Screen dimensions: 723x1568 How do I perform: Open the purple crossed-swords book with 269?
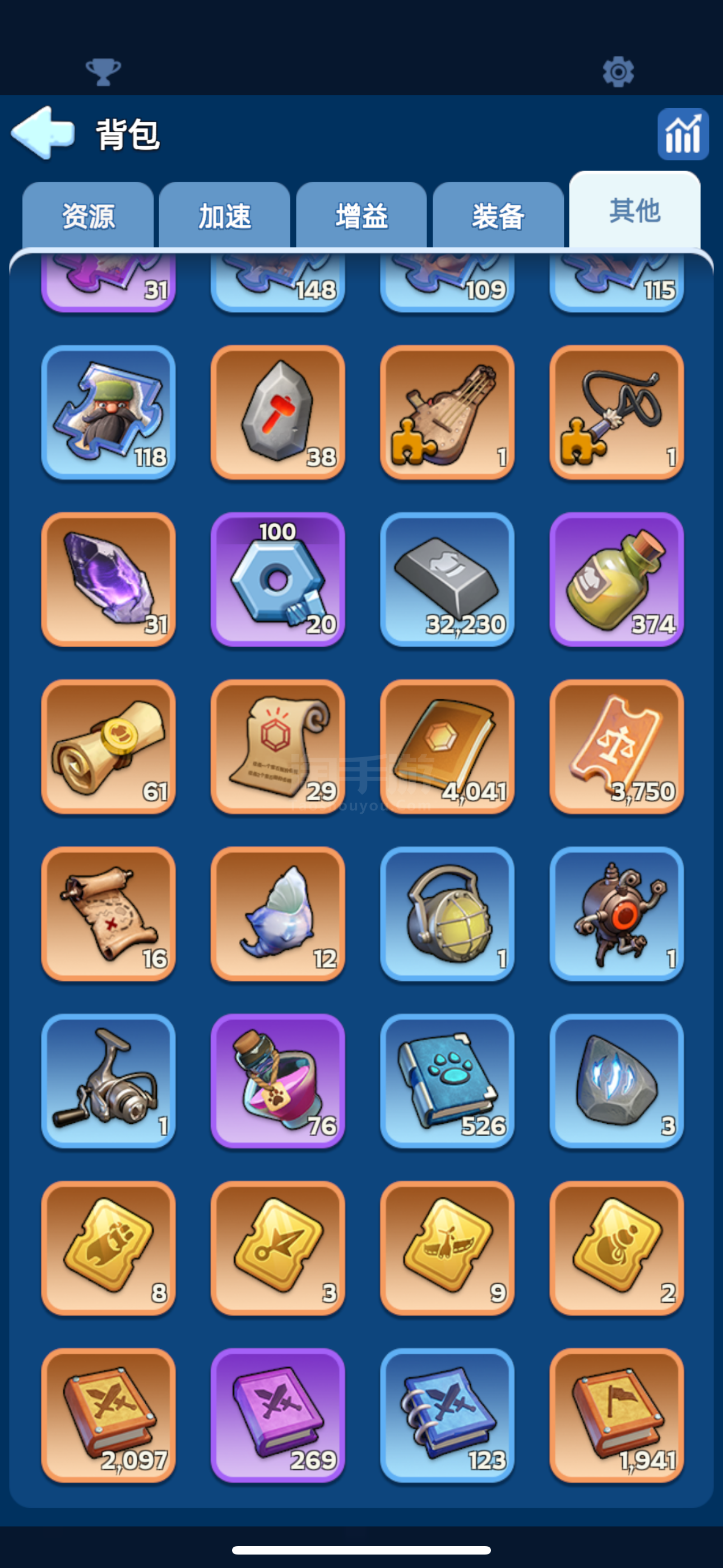tap(278, 1415)
